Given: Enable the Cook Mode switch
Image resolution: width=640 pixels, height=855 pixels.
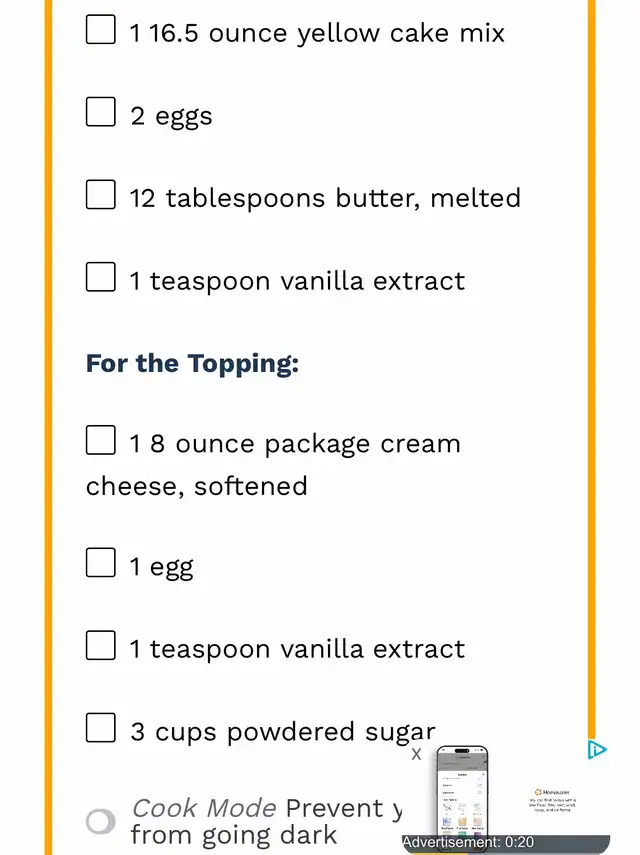Looking at the screenshot, I should [x=101, y=822].
